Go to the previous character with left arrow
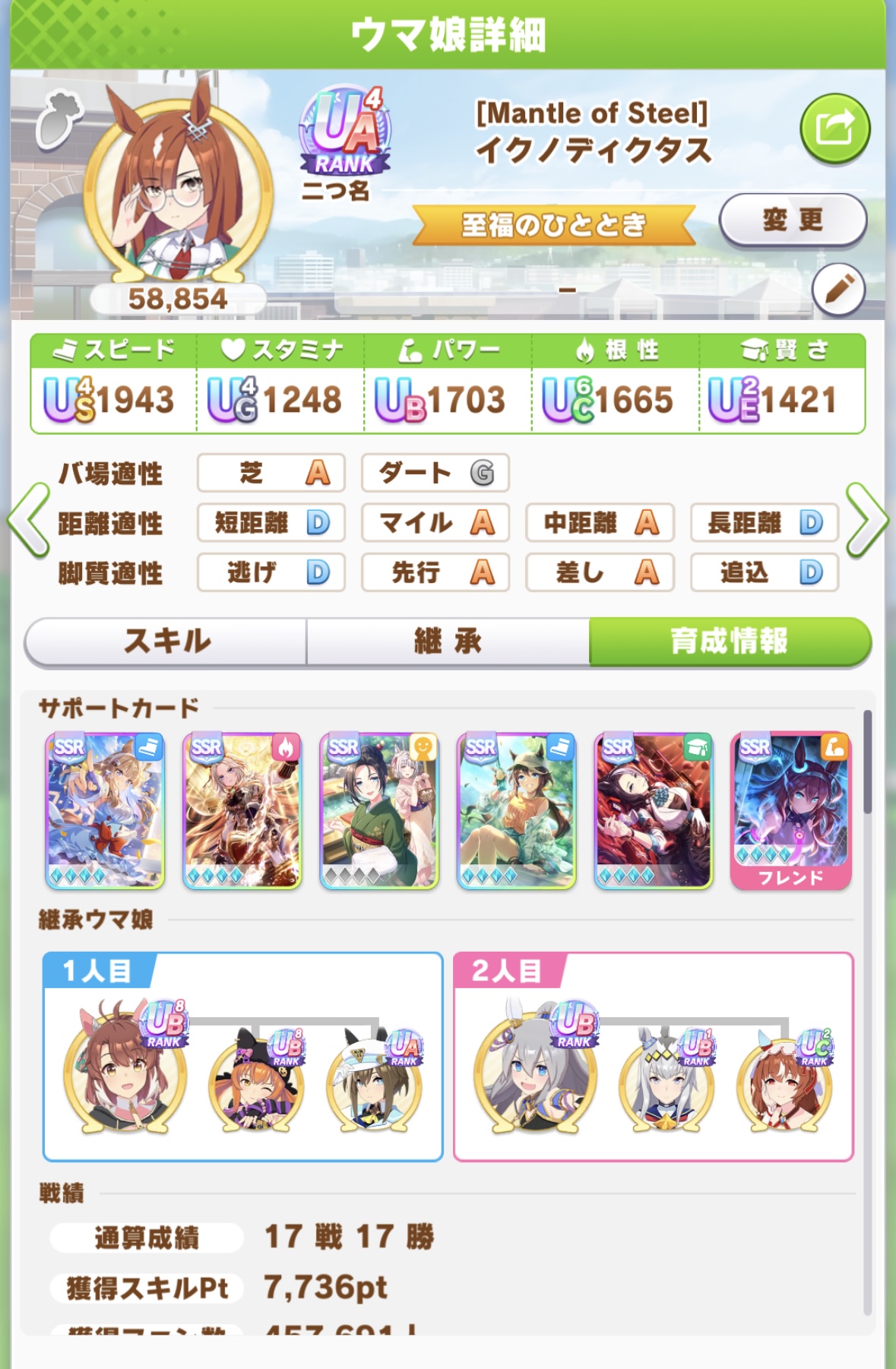This screenshot has height=1369, width=896. coord(28,521)
